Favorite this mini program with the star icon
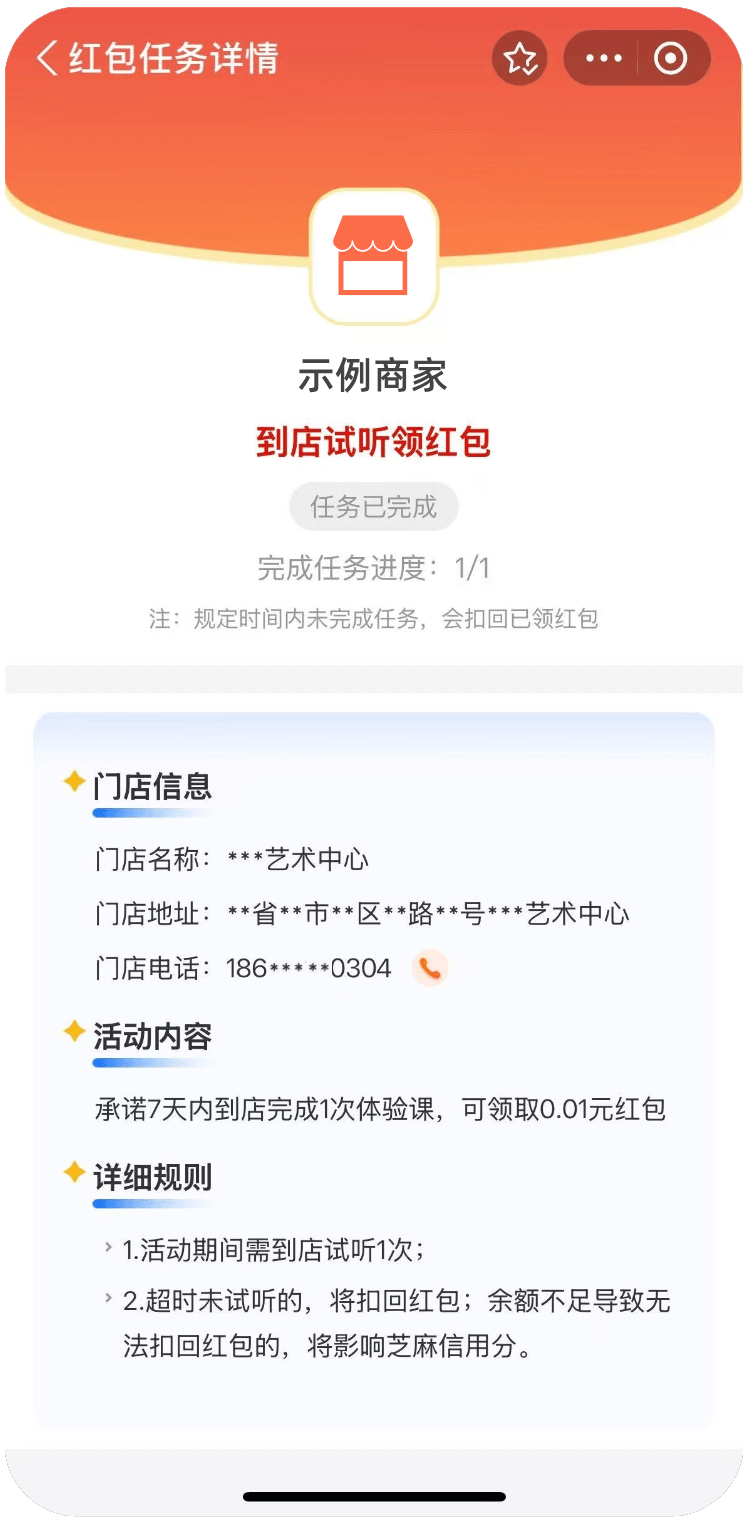The image size is (746, 1517). point(520,59)
